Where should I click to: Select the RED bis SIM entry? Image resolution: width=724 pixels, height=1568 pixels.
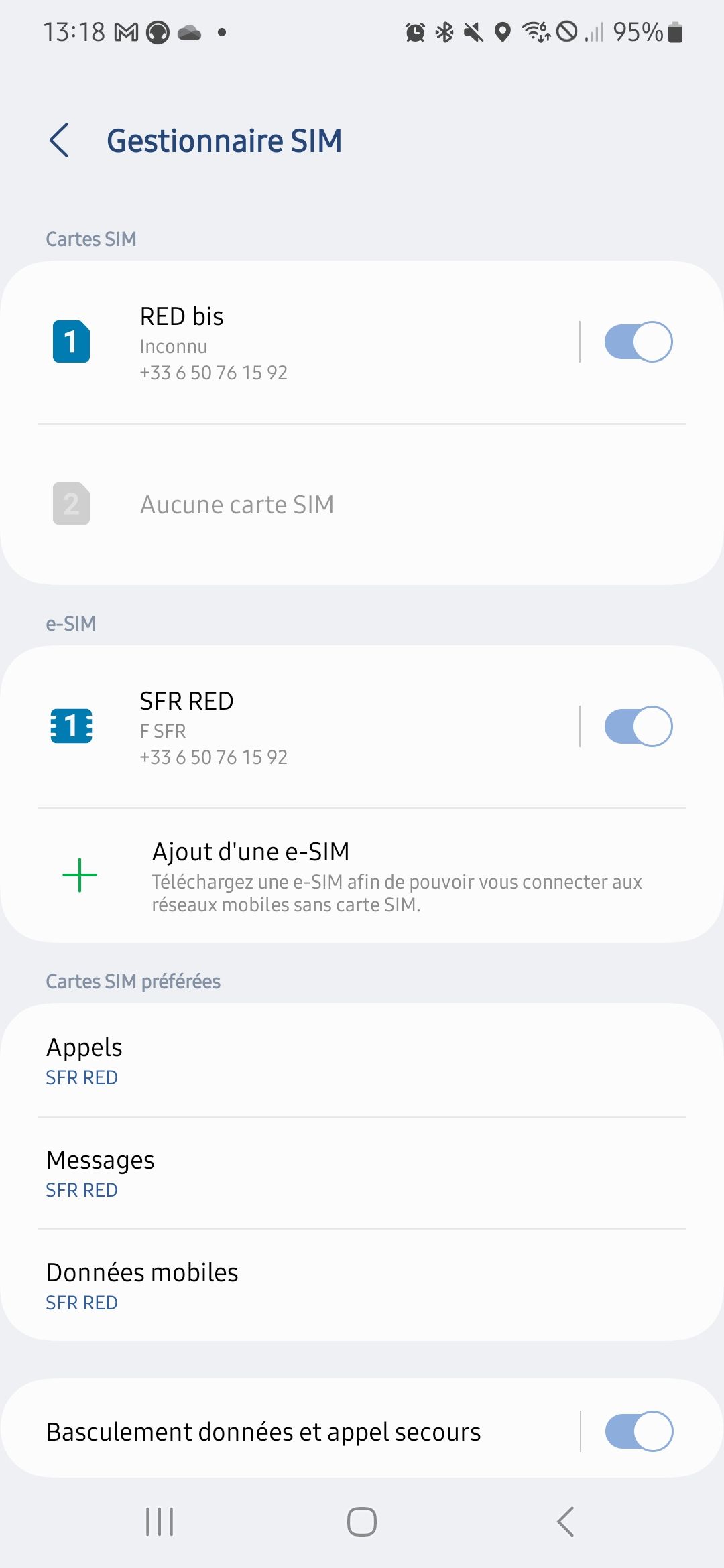click(x=302, y=342)
